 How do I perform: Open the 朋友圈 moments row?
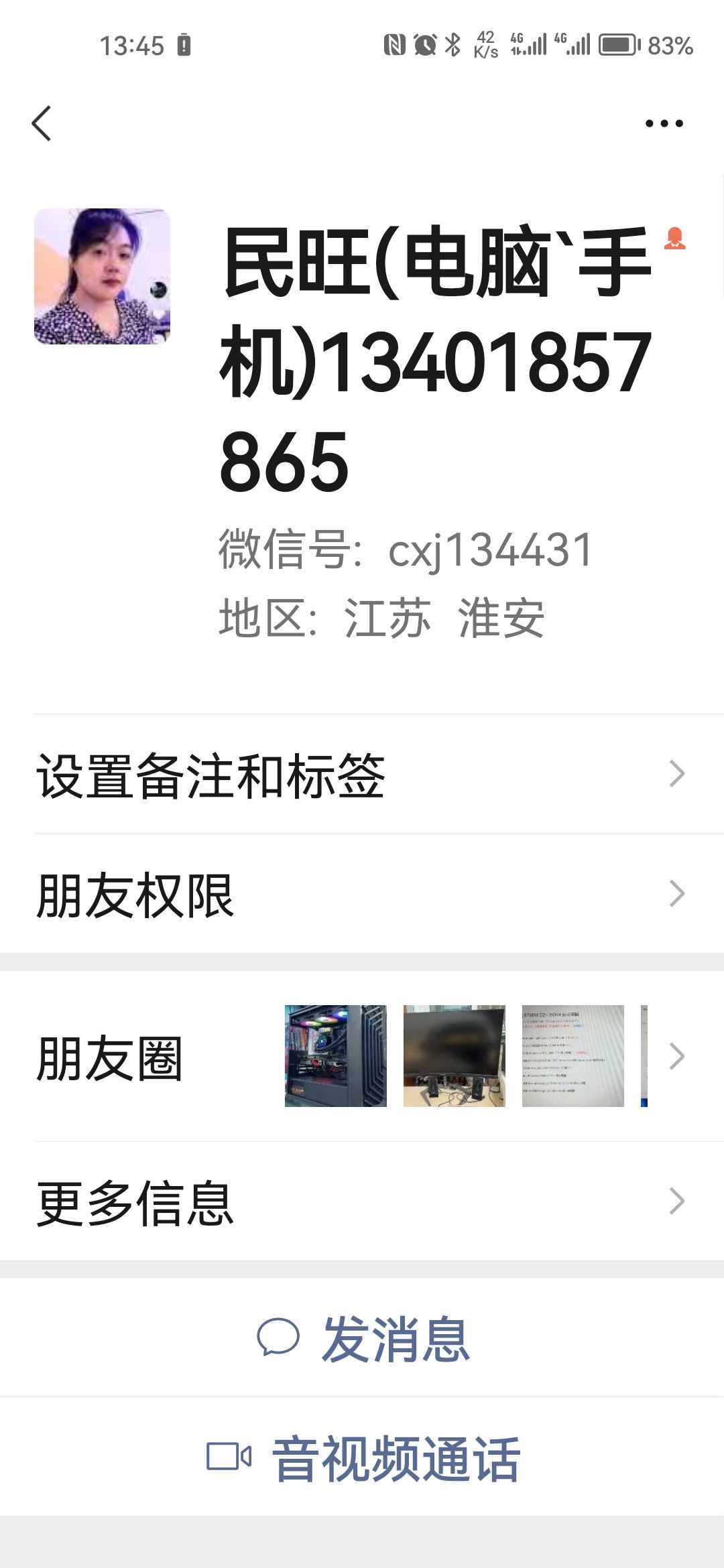click(x=362, y=1057)
